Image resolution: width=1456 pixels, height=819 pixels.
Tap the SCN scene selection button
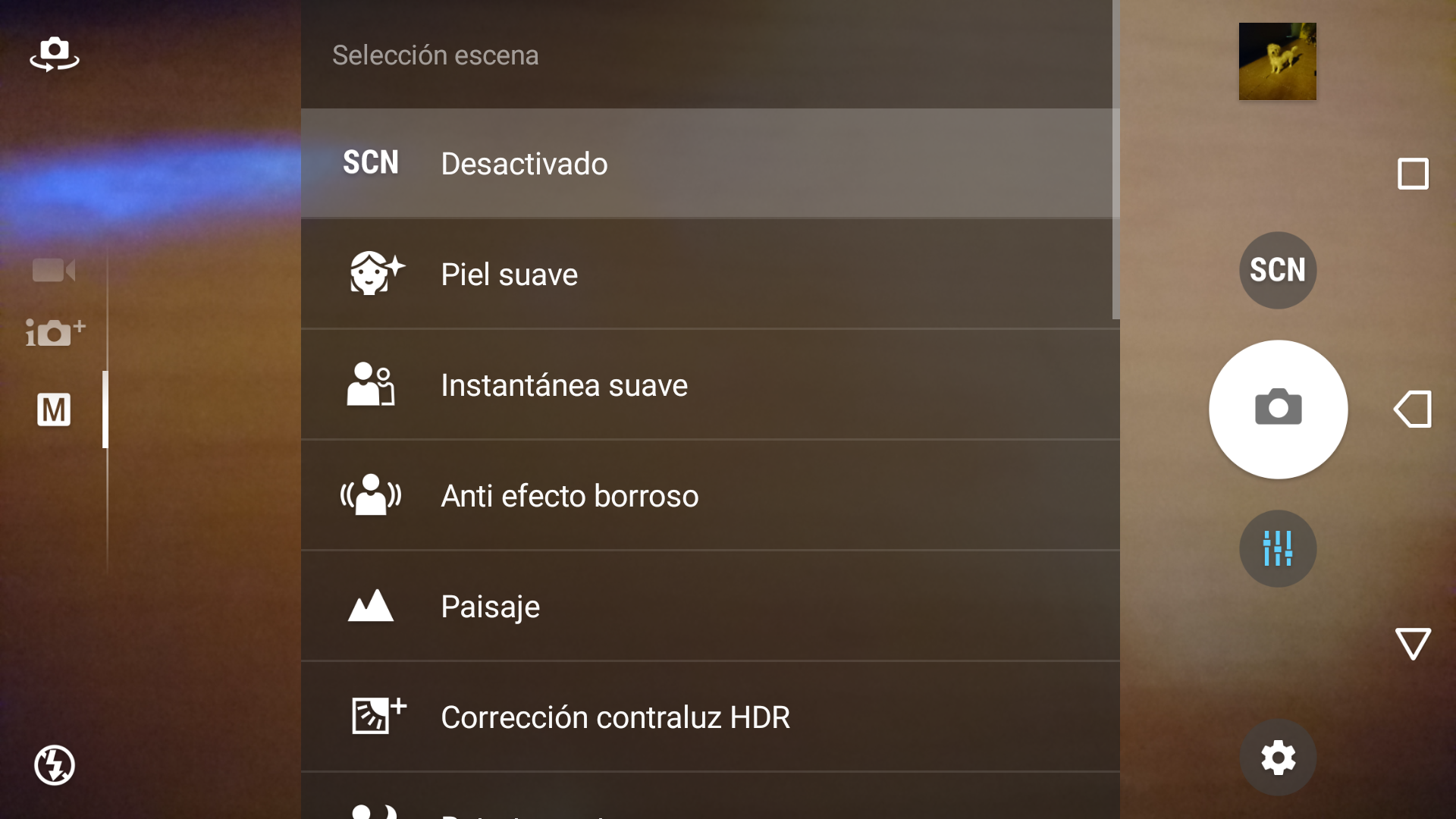[1277, 270]
